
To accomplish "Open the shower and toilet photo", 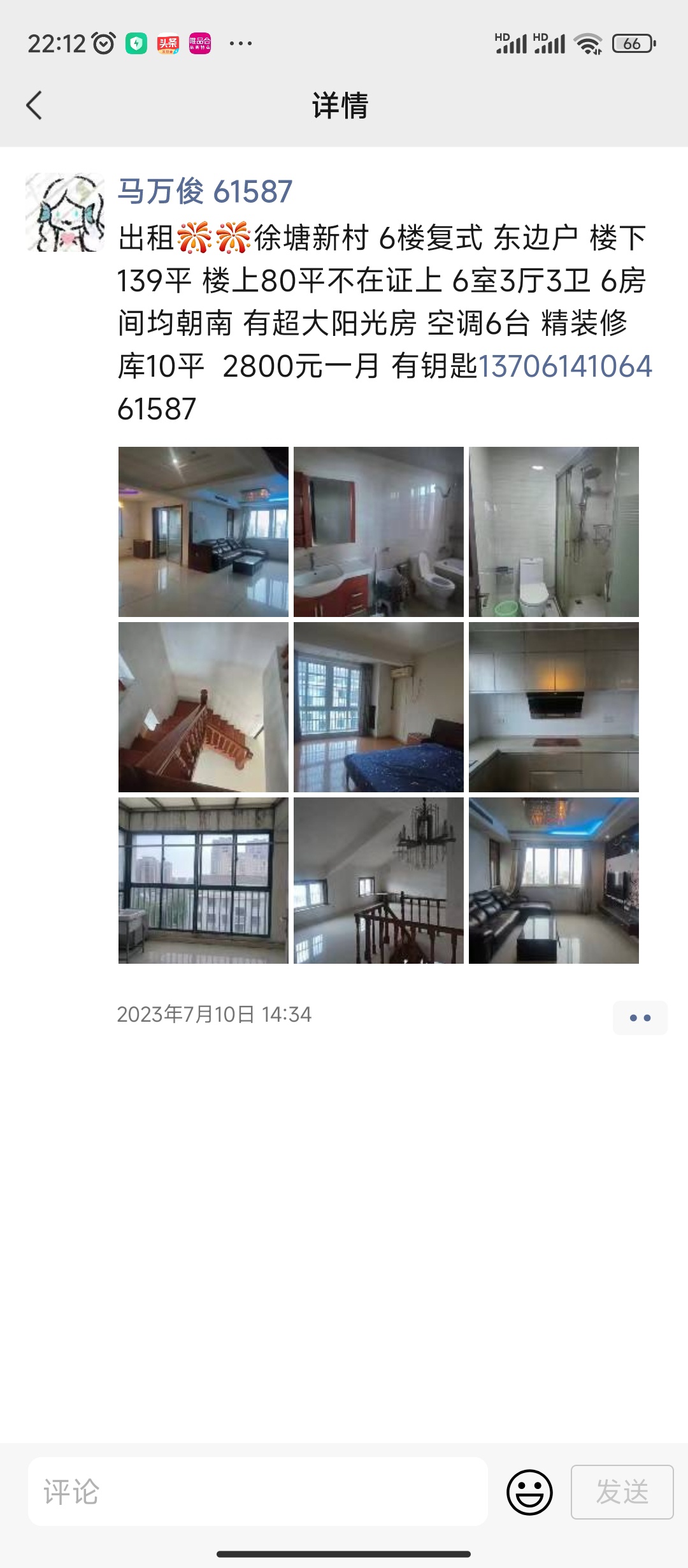I will [x=554, y=532].
